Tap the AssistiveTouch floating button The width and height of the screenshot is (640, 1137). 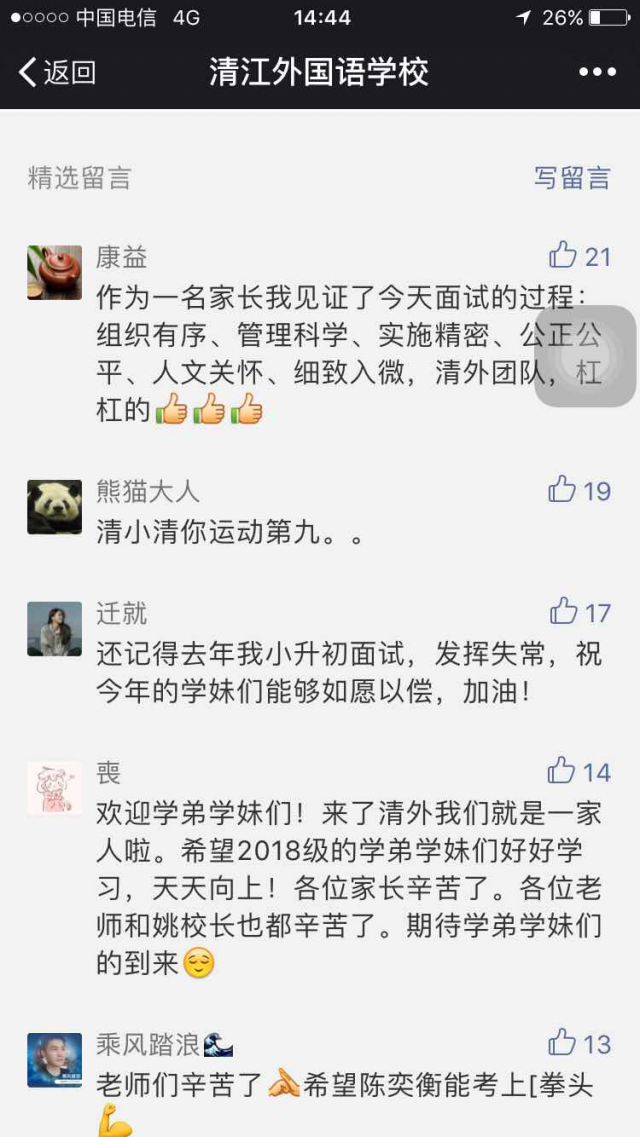[585, 357]
